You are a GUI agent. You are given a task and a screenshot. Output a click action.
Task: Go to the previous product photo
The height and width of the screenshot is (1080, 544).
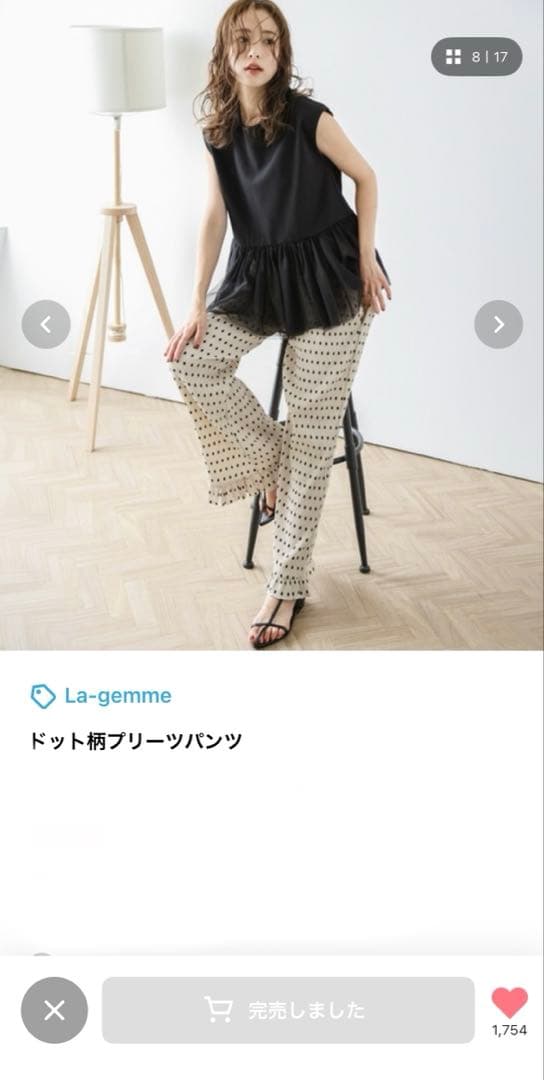pos(46,324)
